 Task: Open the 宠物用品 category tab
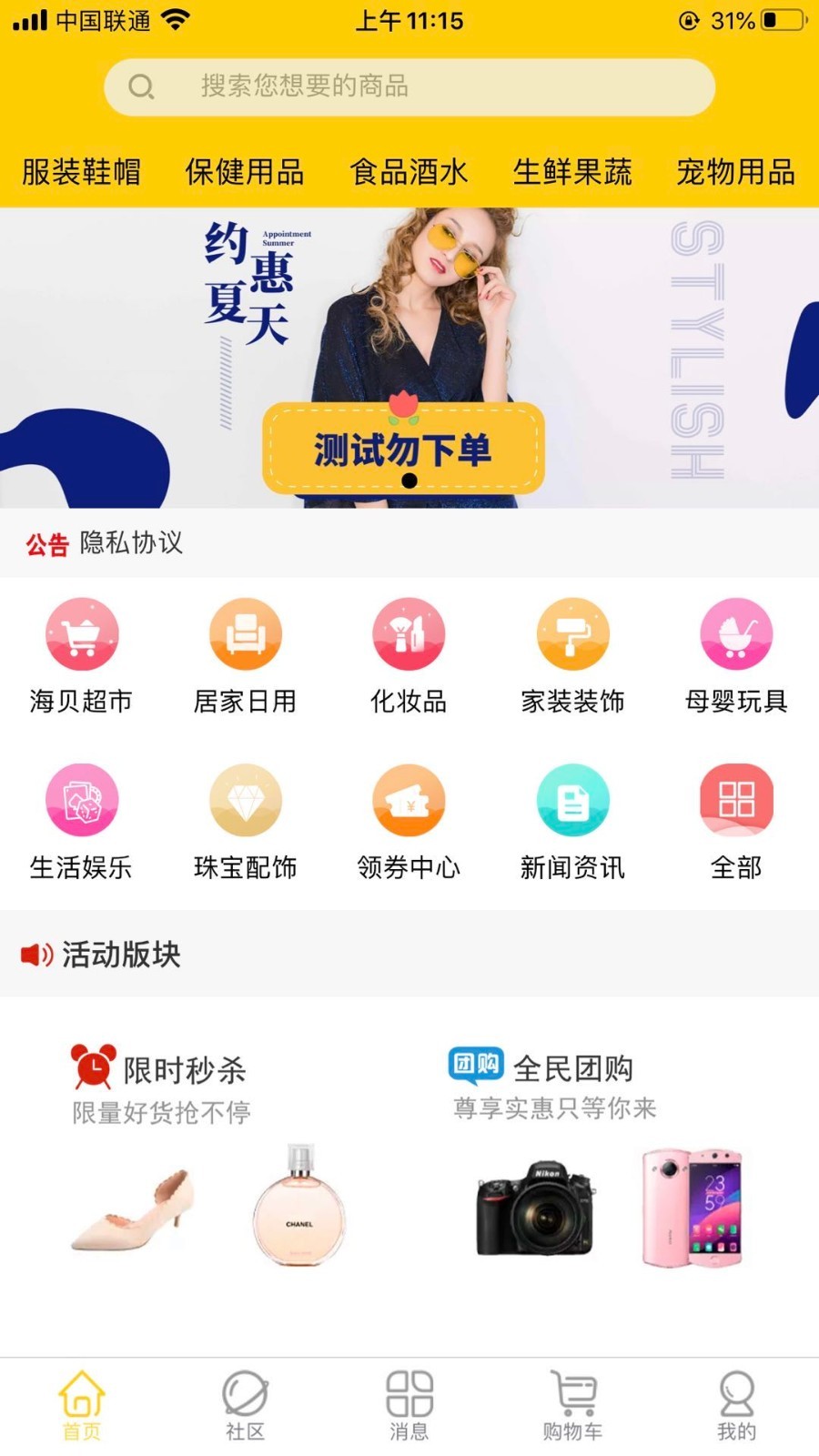[x=735, y=171]
